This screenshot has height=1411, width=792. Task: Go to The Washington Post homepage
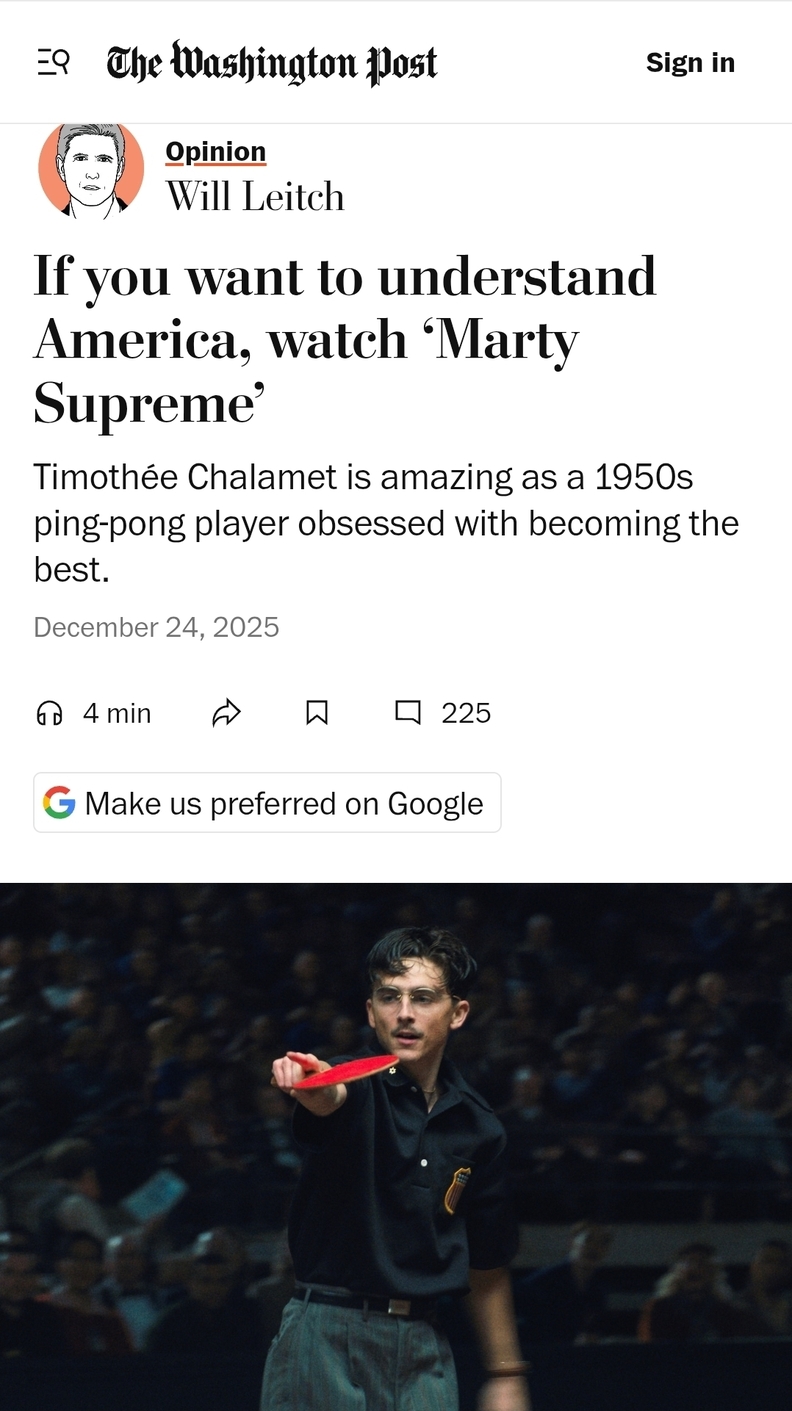coord(272,63)
